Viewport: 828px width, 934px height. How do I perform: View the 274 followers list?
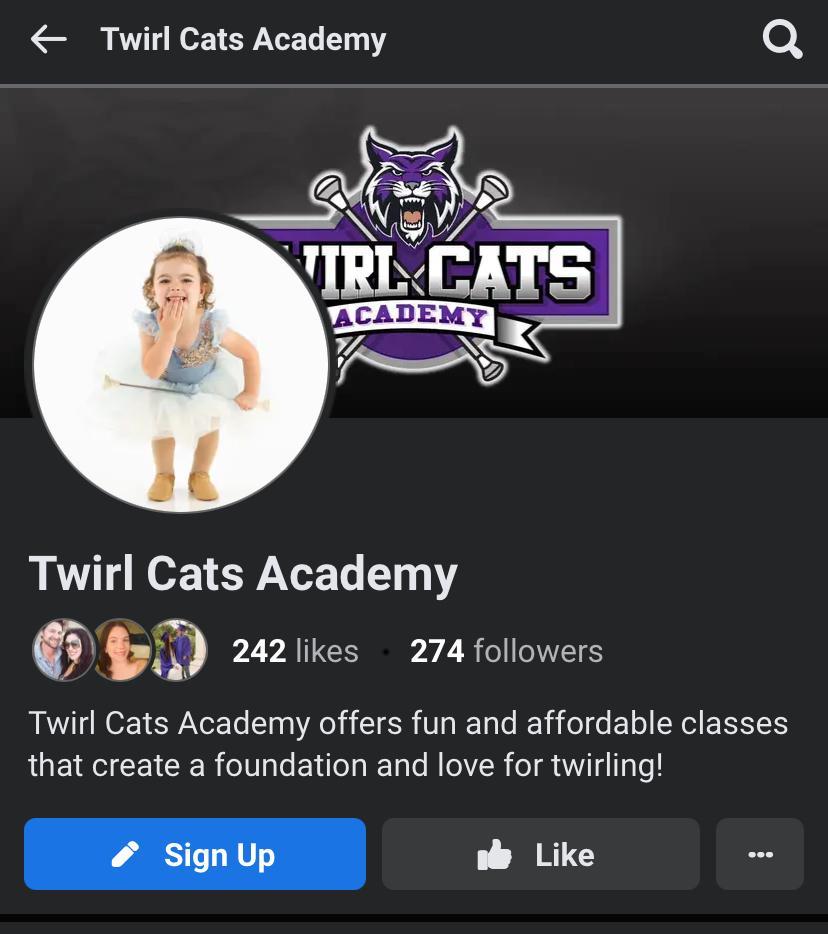coord(506,651)
